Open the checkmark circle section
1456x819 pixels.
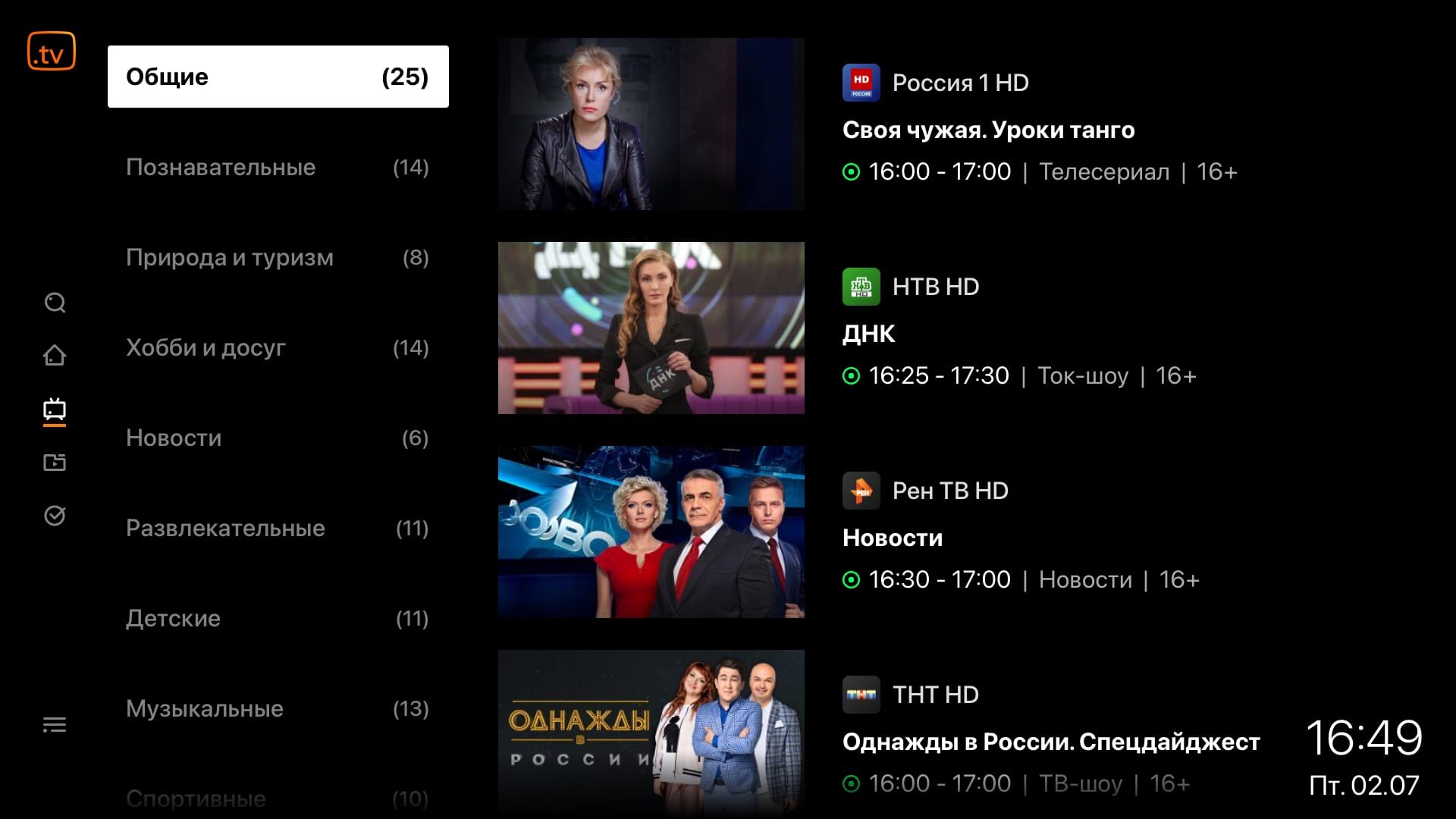pos(55,516)
